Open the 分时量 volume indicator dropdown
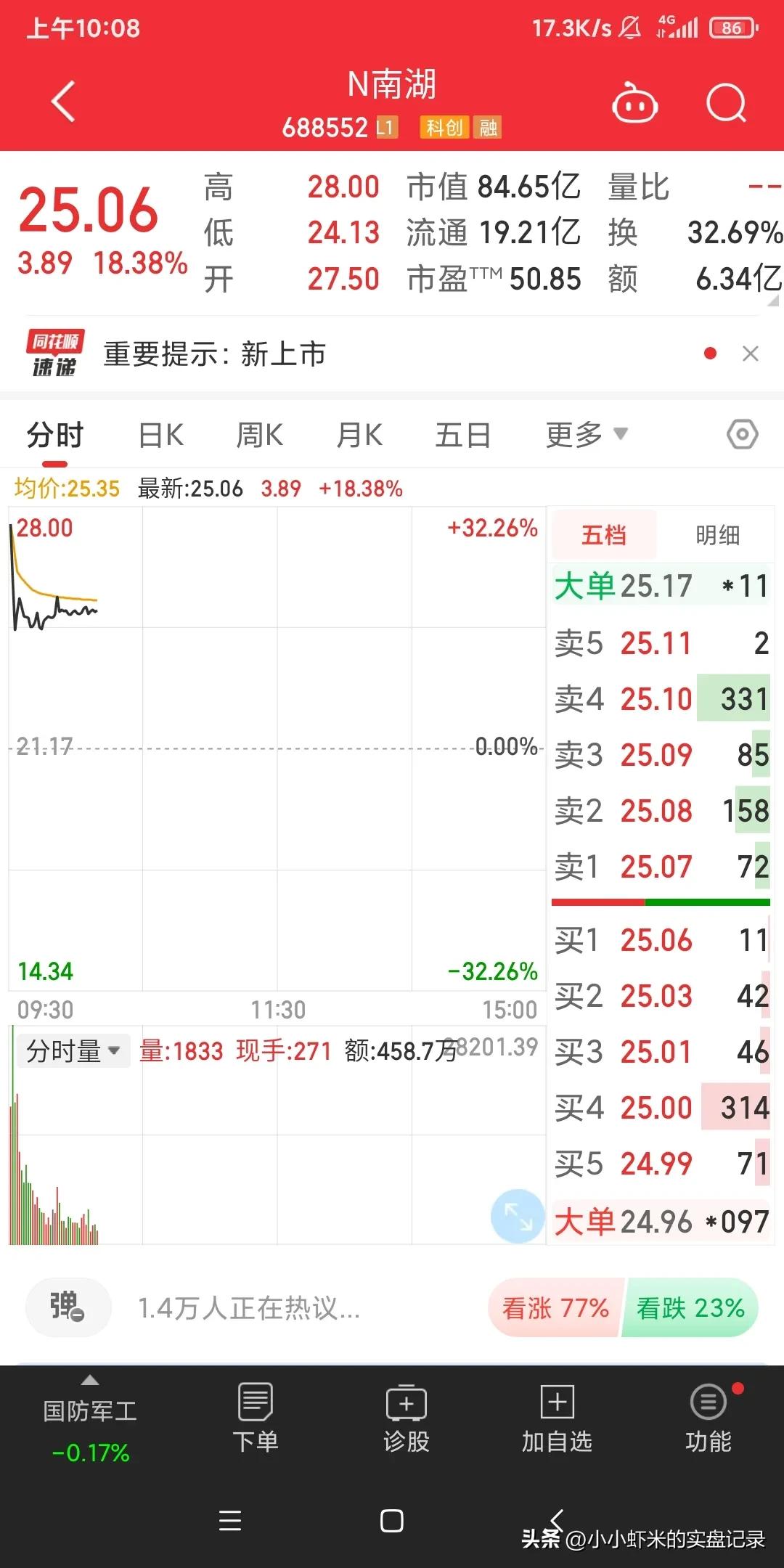Viewport: 784px width, 1568px height. pyautogui.click(x=72, y=1050)
